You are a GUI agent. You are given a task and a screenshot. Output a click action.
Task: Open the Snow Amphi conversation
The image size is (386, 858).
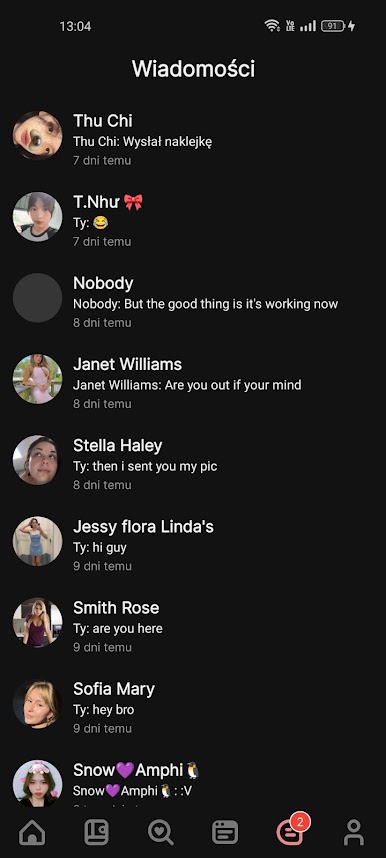coord(193,780)
